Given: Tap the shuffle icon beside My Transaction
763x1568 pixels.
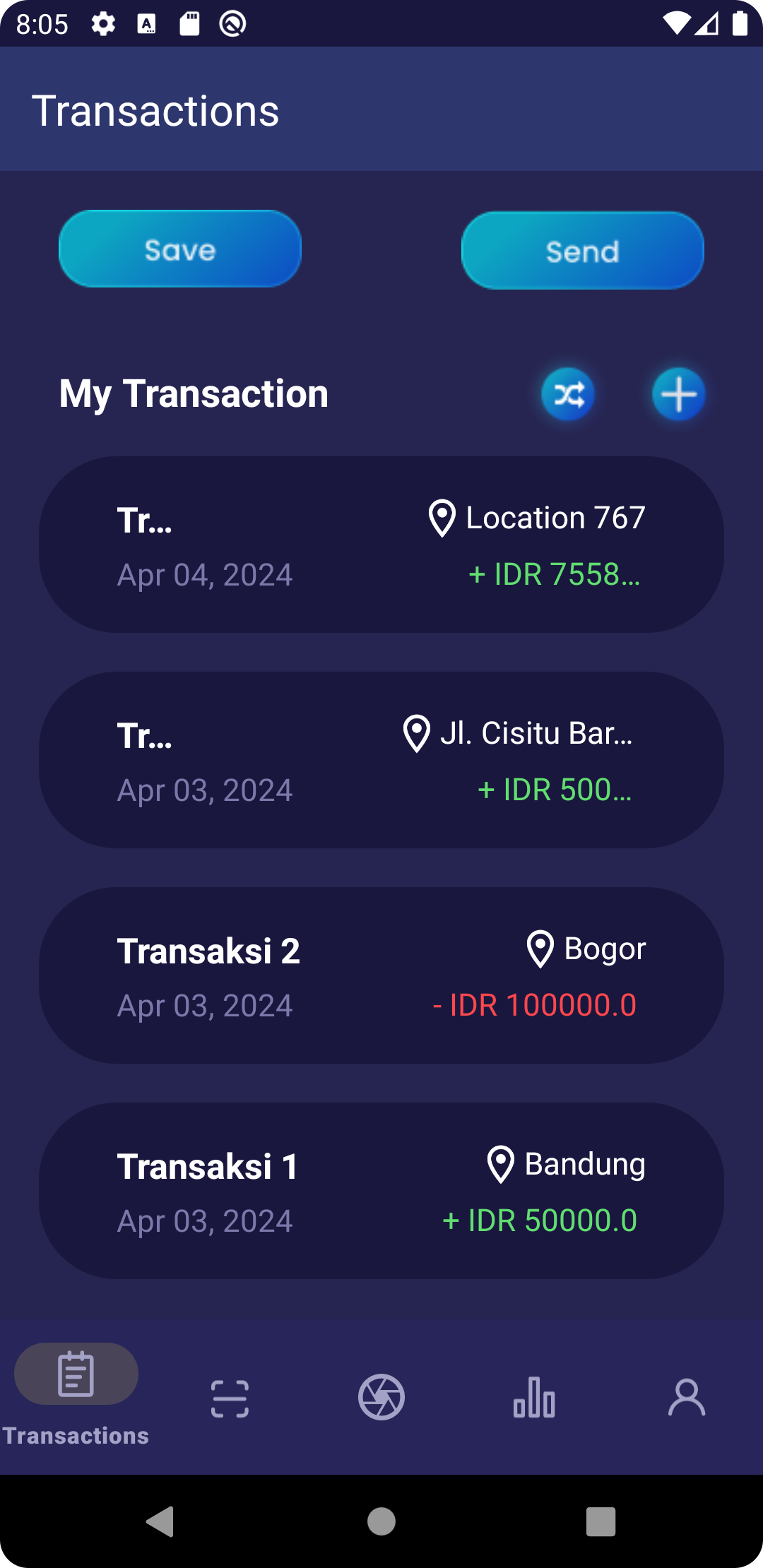Looking at the screenshot, I should (x=568, y=394).
